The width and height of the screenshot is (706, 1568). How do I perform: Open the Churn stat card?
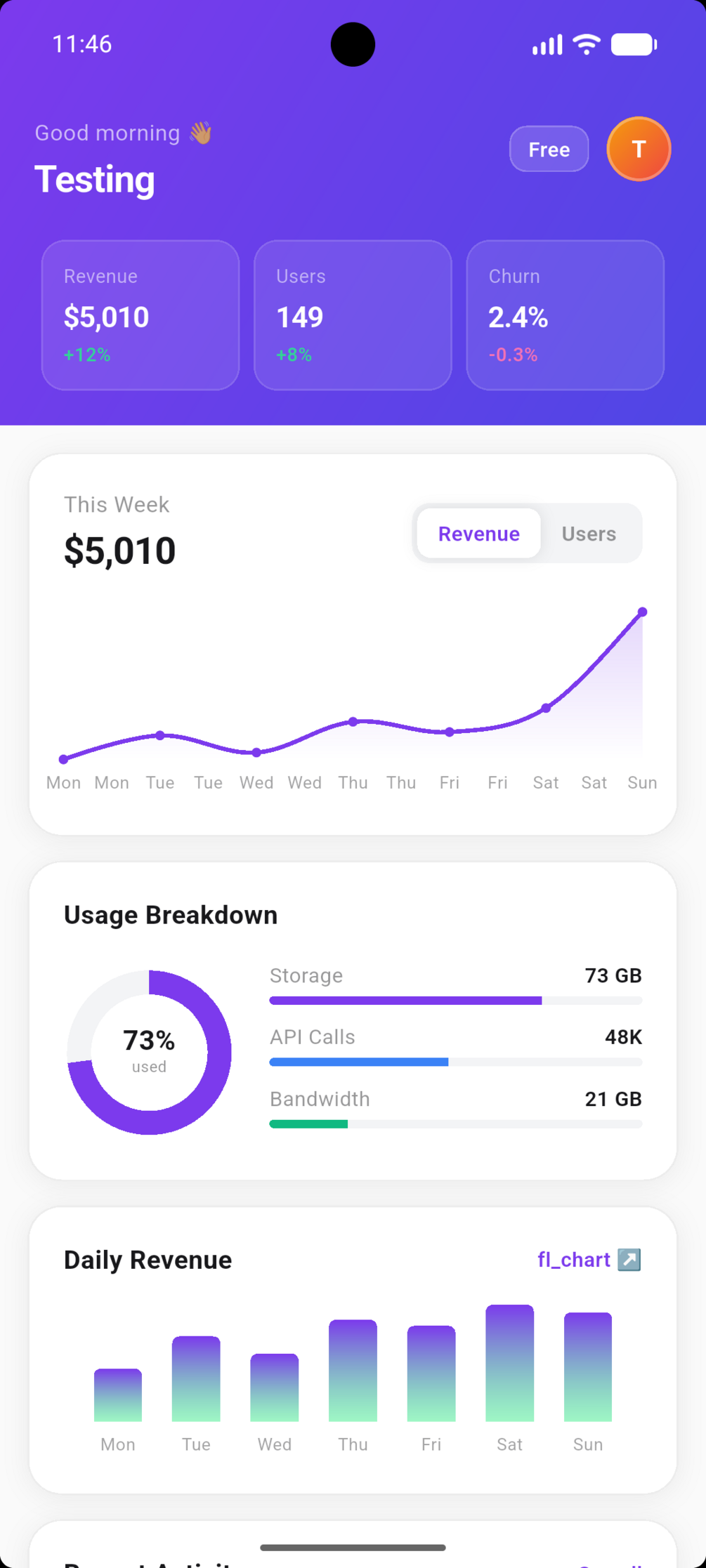[x=565, y=315]
